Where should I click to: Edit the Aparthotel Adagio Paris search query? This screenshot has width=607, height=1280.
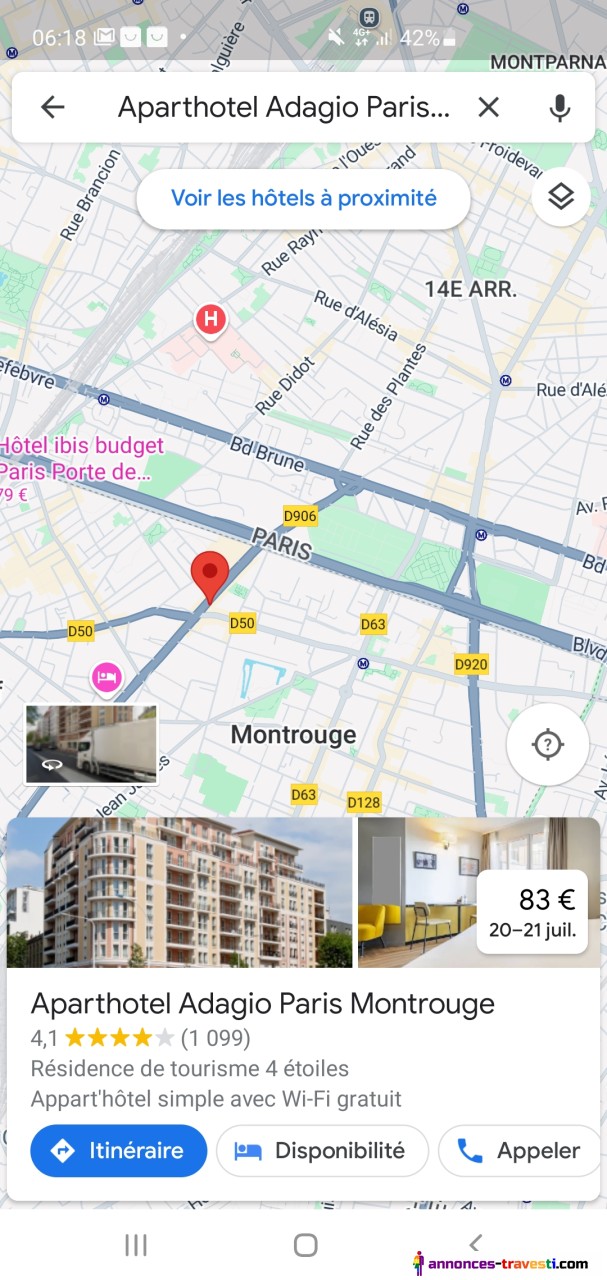tap(284, 107)
